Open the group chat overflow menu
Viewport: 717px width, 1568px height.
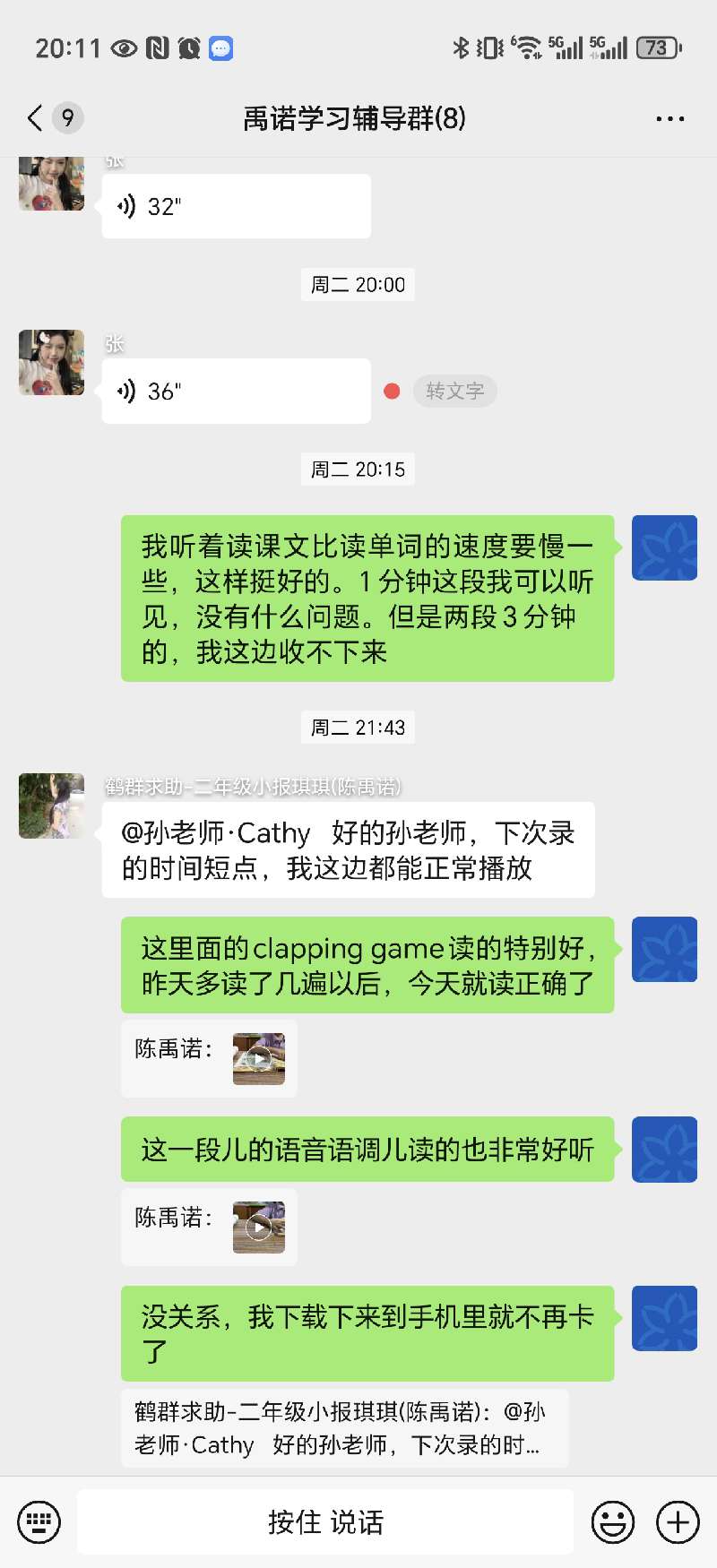point(669,118)
